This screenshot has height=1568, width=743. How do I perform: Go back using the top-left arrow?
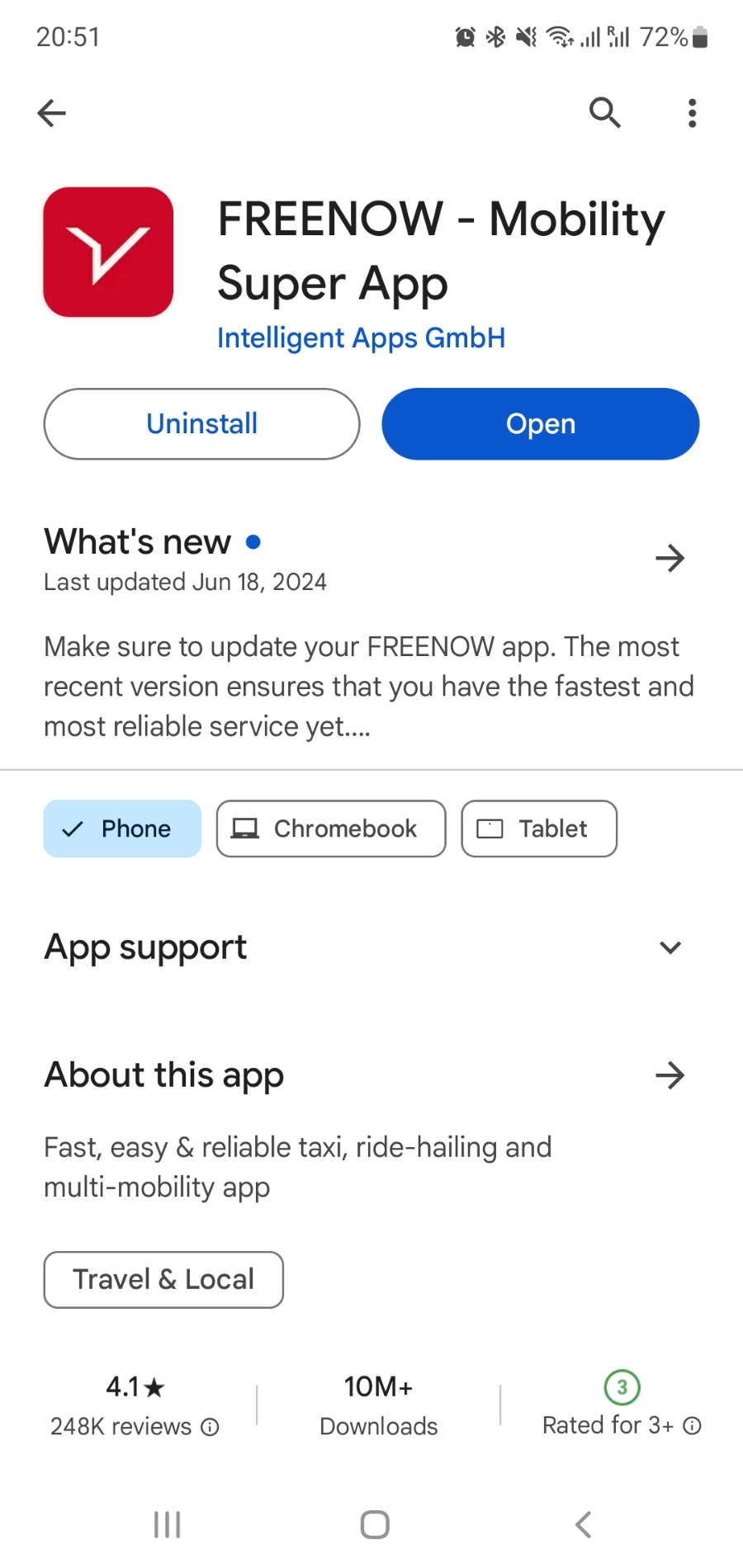click(x=51, y=113)
